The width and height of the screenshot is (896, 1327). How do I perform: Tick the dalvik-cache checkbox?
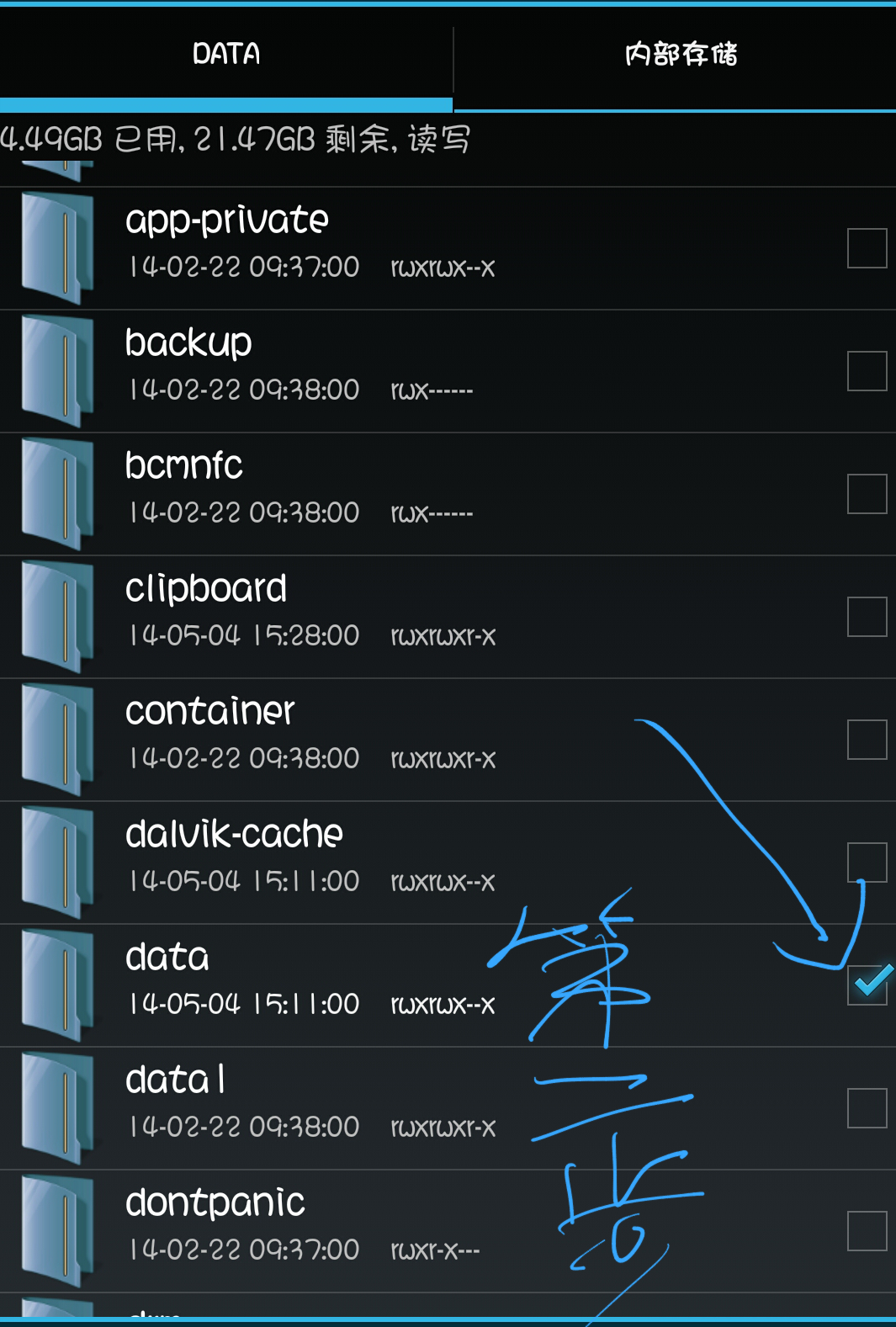click(x=867, y=863)
